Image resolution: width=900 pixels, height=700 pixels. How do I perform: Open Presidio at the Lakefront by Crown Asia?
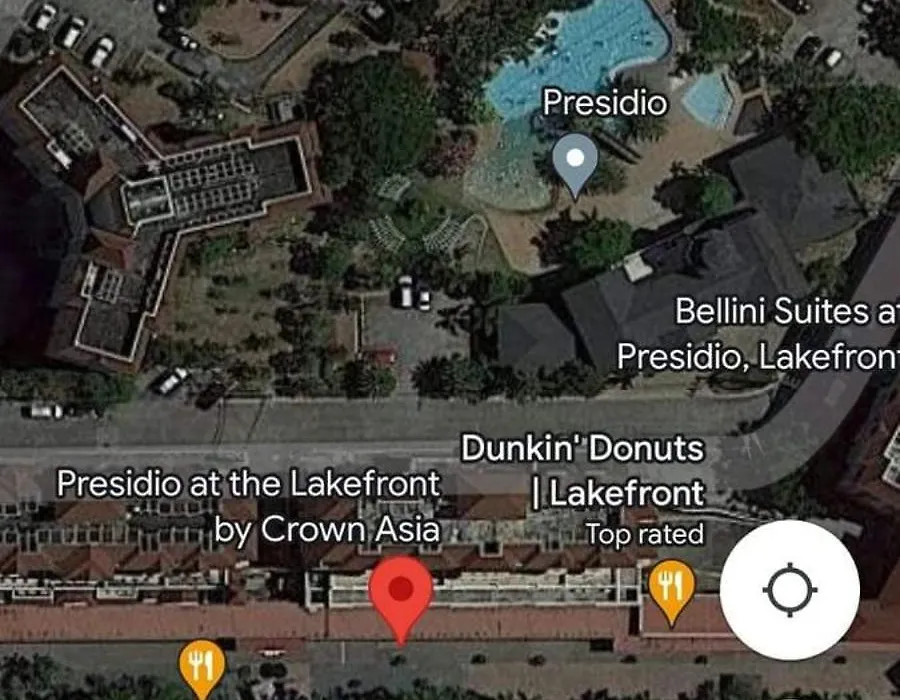click(248, 506)
